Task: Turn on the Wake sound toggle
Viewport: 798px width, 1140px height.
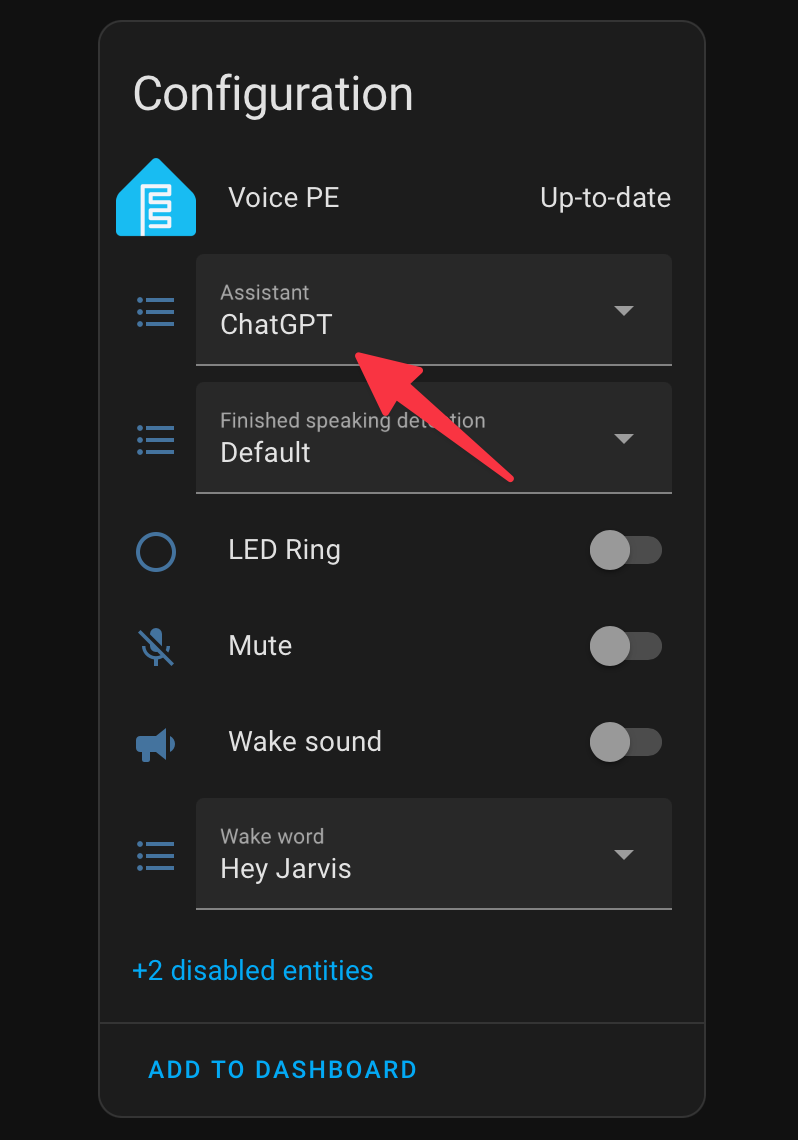Action: click(x=626, y=742)
